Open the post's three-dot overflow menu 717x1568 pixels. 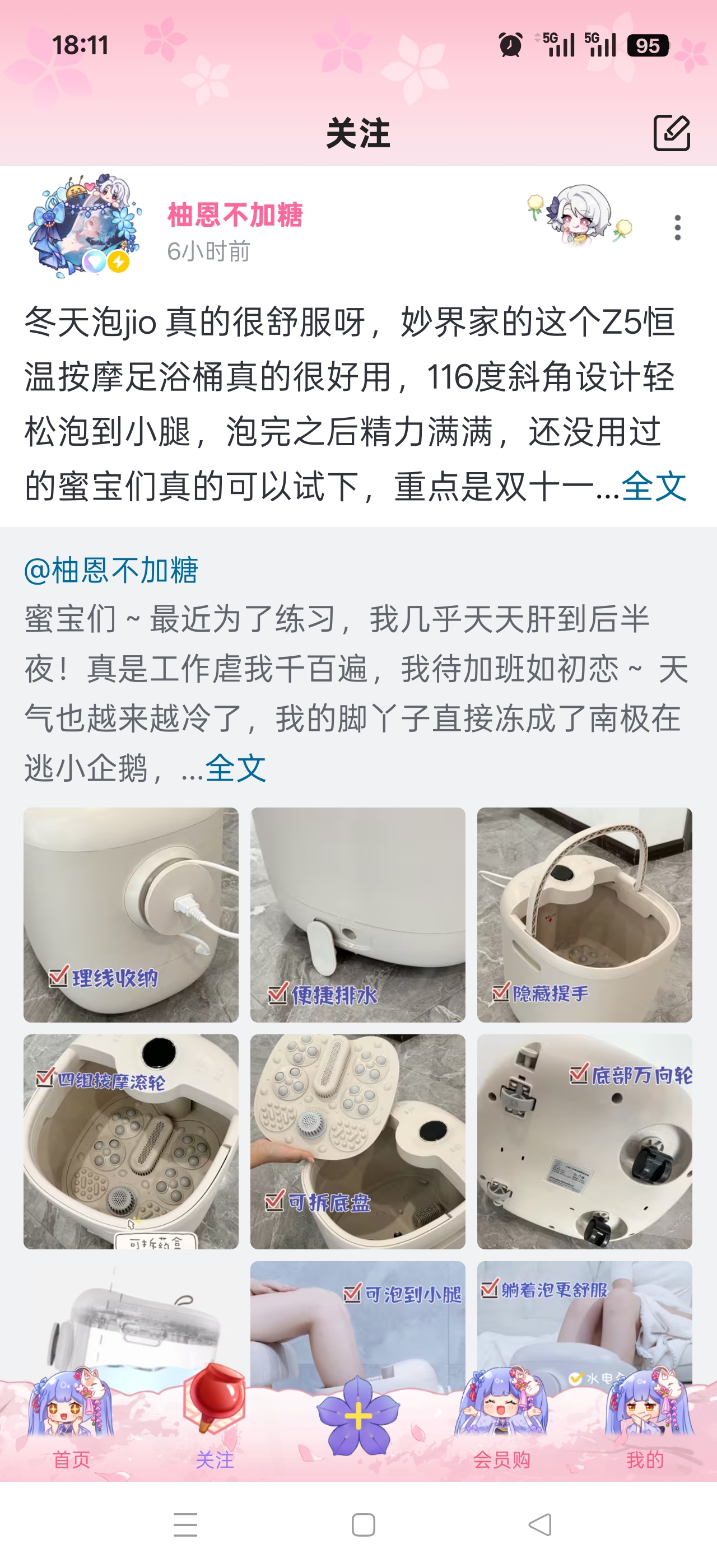[677, 228]
